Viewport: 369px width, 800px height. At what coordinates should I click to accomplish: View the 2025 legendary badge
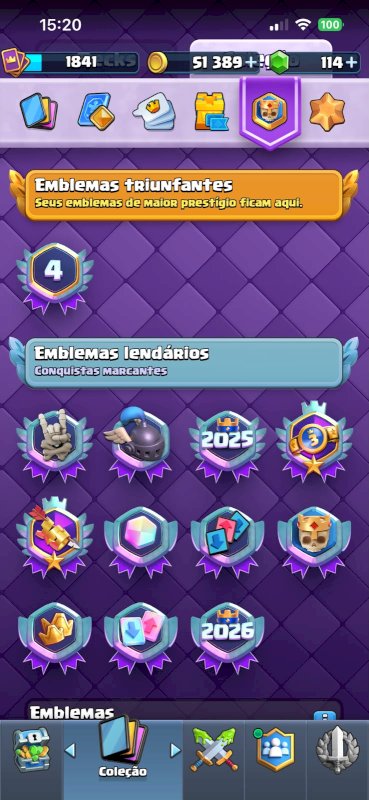[x=227, y=443]
